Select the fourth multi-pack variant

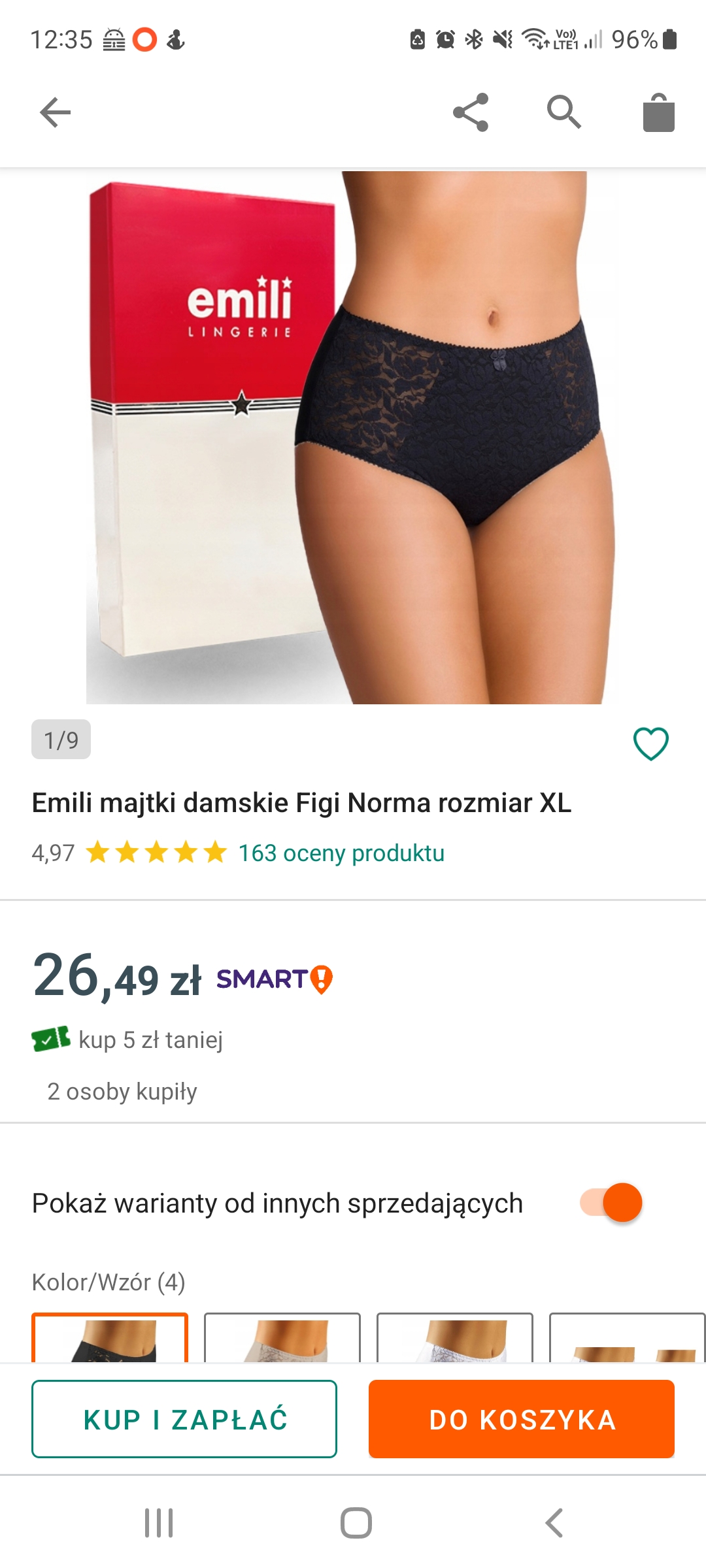pos(628,1337)
